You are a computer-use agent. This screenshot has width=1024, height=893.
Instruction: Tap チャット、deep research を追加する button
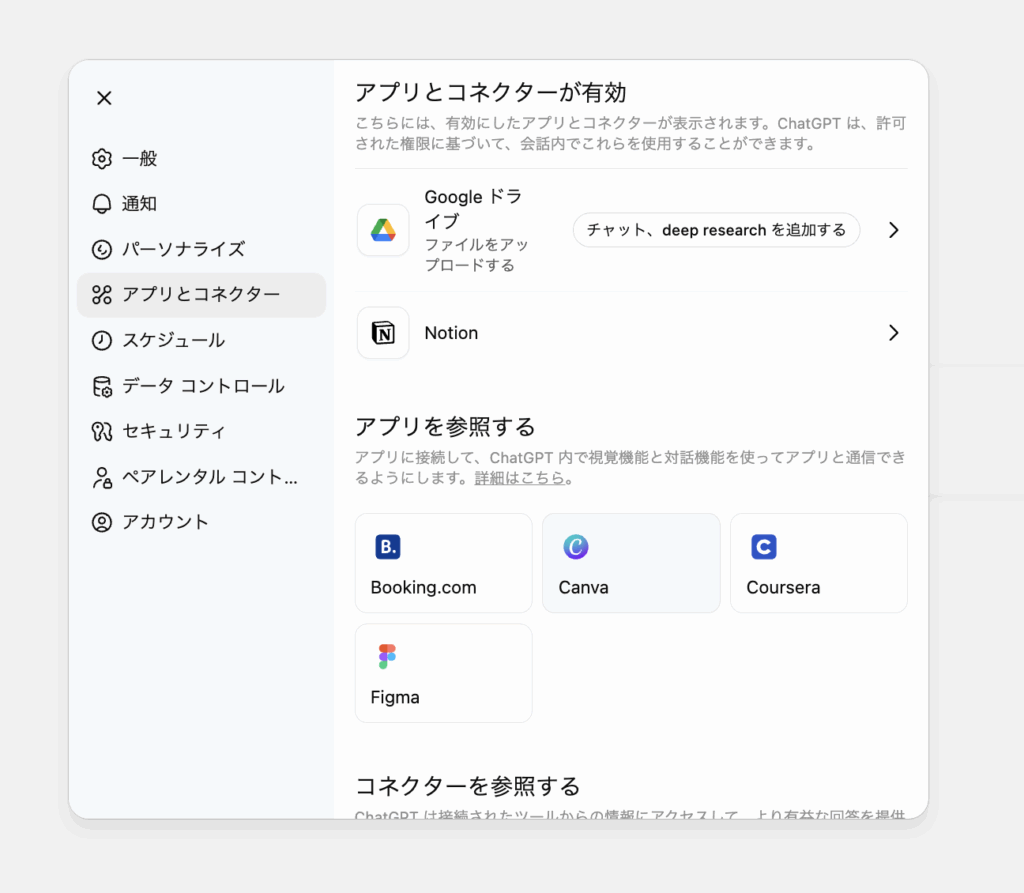pyautogui.click(x=716, y=230)
